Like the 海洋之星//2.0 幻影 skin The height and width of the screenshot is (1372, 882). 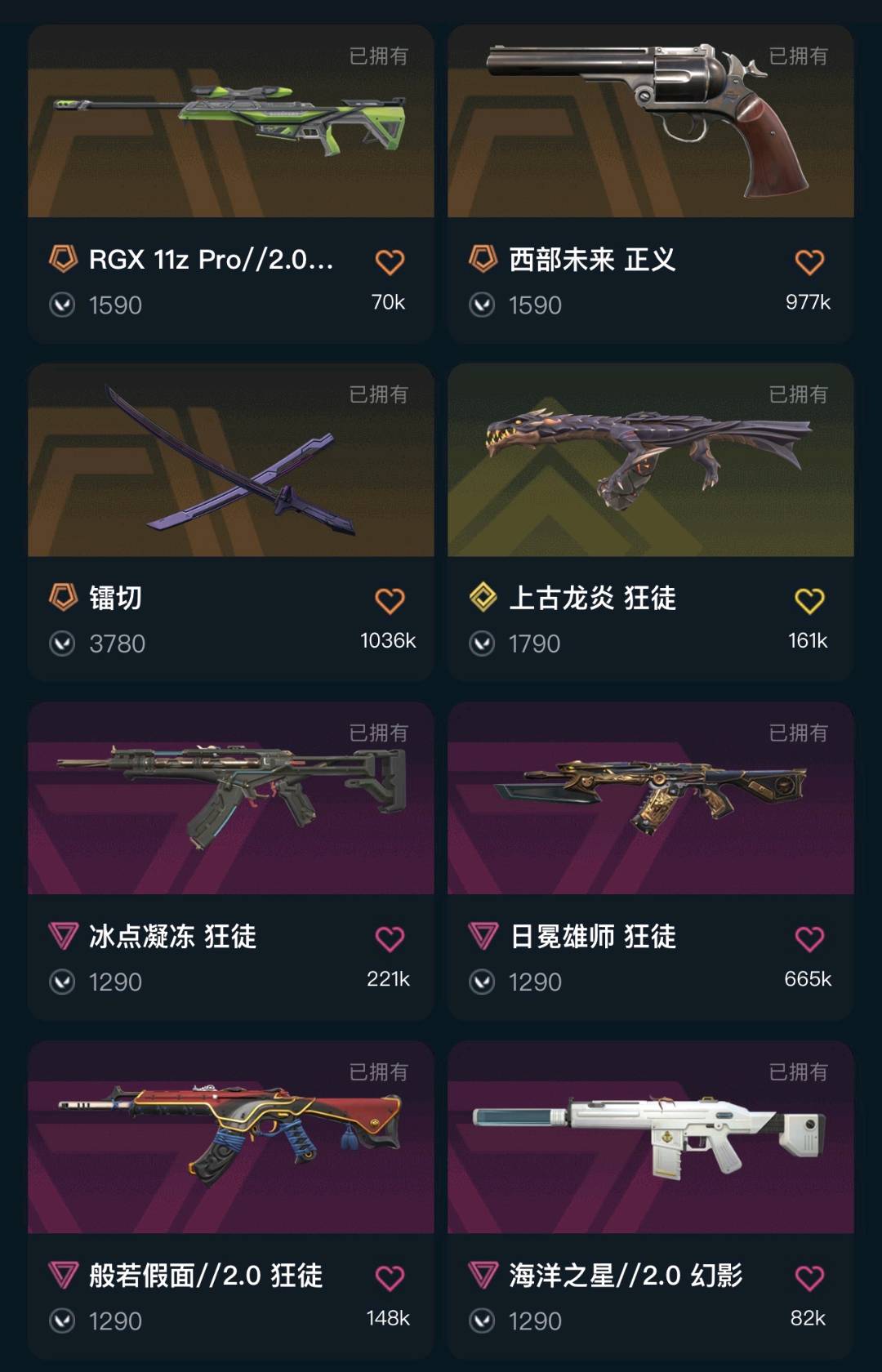[x=809, y=1278]
